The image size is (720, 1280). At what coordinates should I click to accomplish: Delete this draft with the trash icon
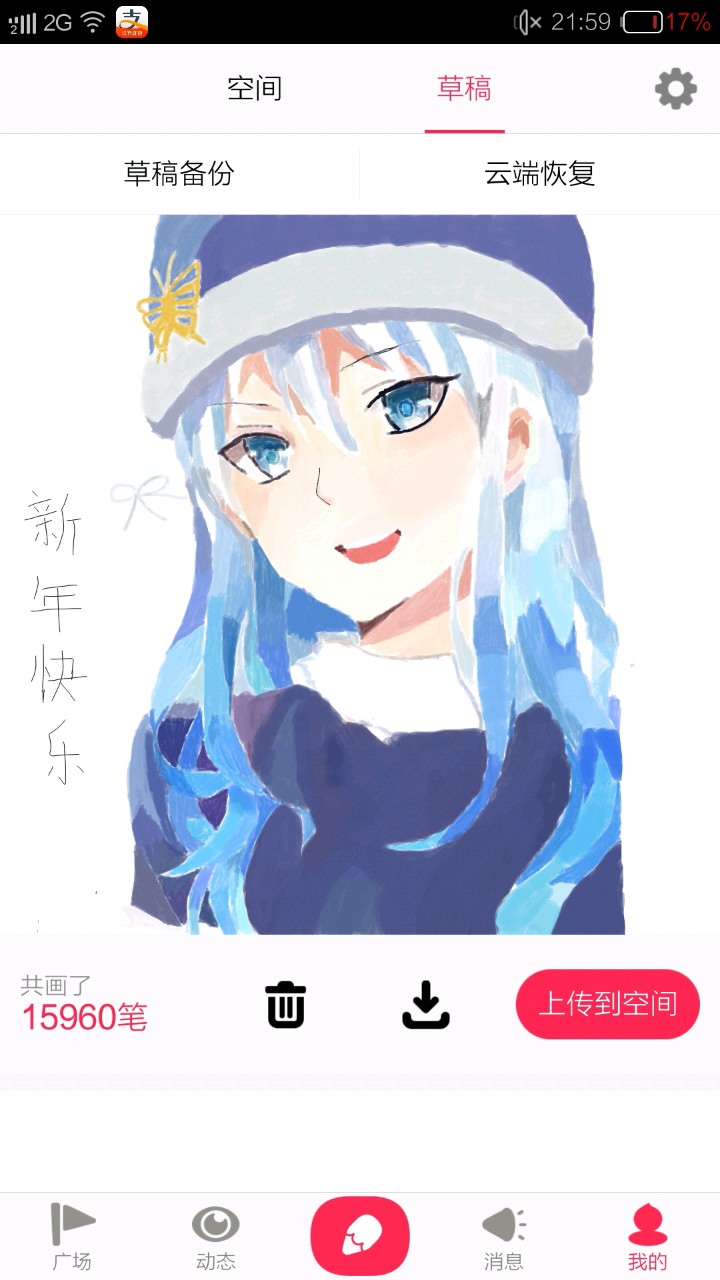pyautogui.click(x=286, y=1004)
